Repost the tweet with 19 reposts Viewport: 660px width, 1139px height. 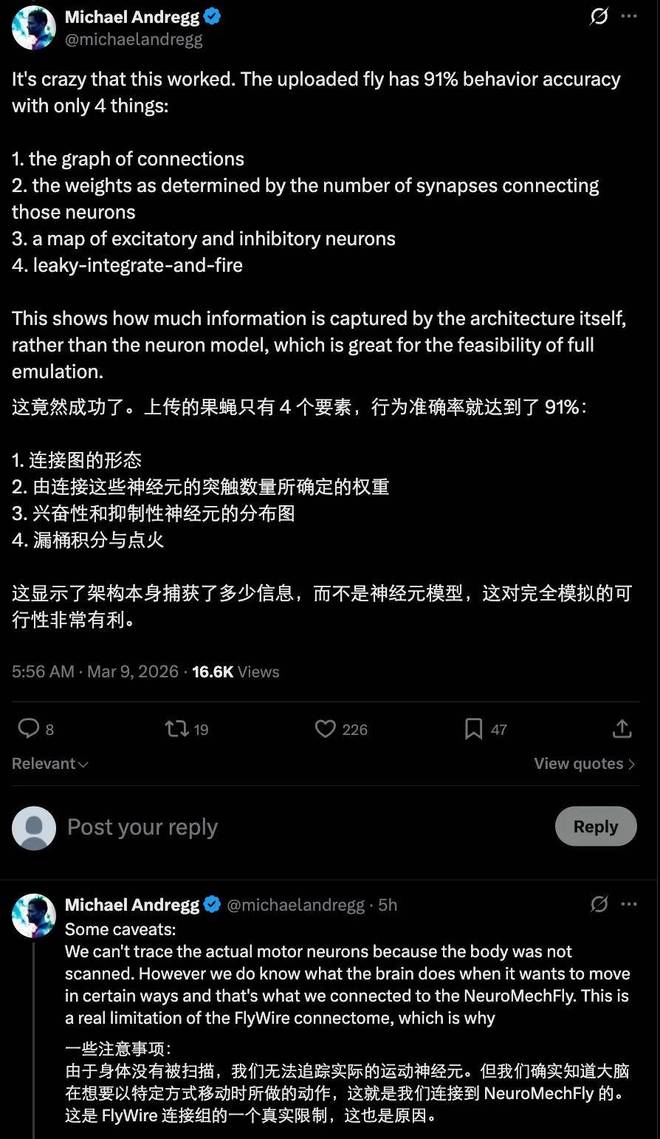[176, 729]
